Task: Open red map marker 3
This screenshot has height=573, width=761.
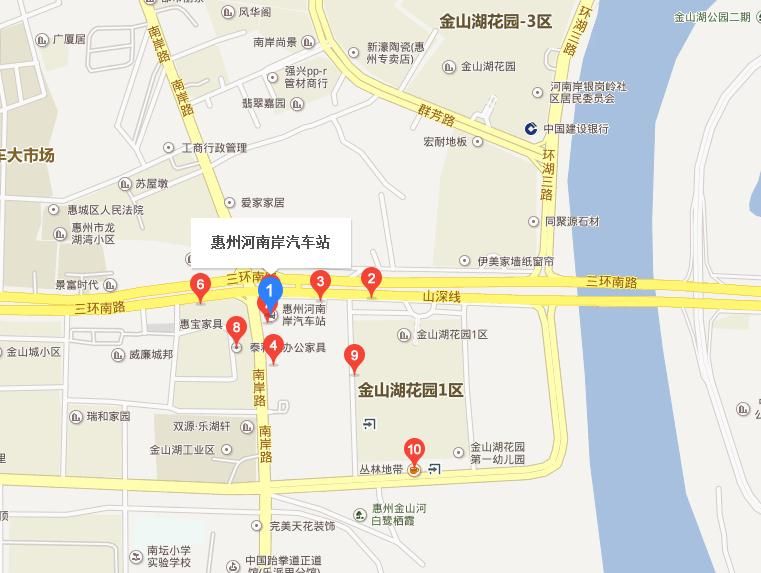Action: tap(320, 282)
